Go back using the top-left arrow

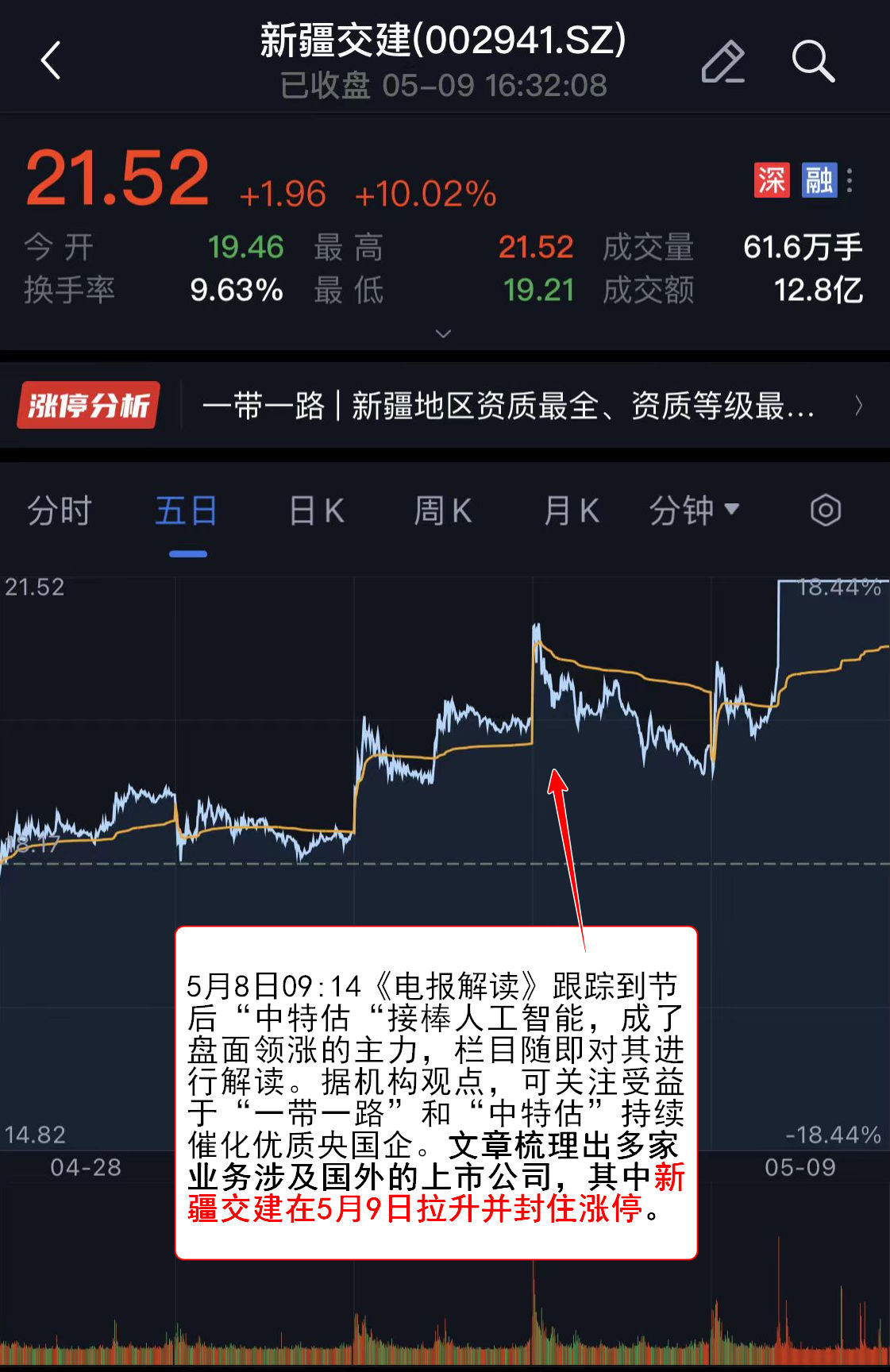coord(51,61)
